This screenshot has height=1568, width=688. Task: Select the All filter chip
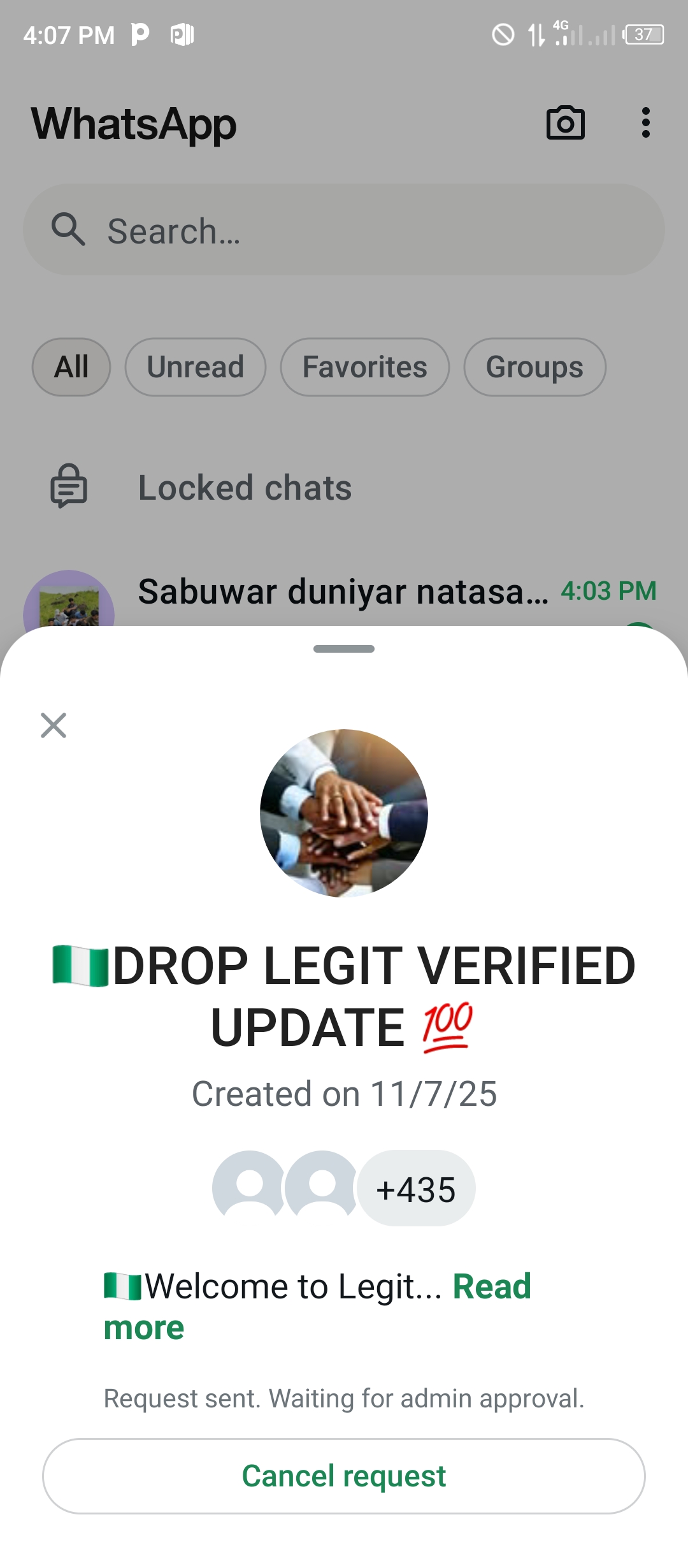tap(71, 367)
